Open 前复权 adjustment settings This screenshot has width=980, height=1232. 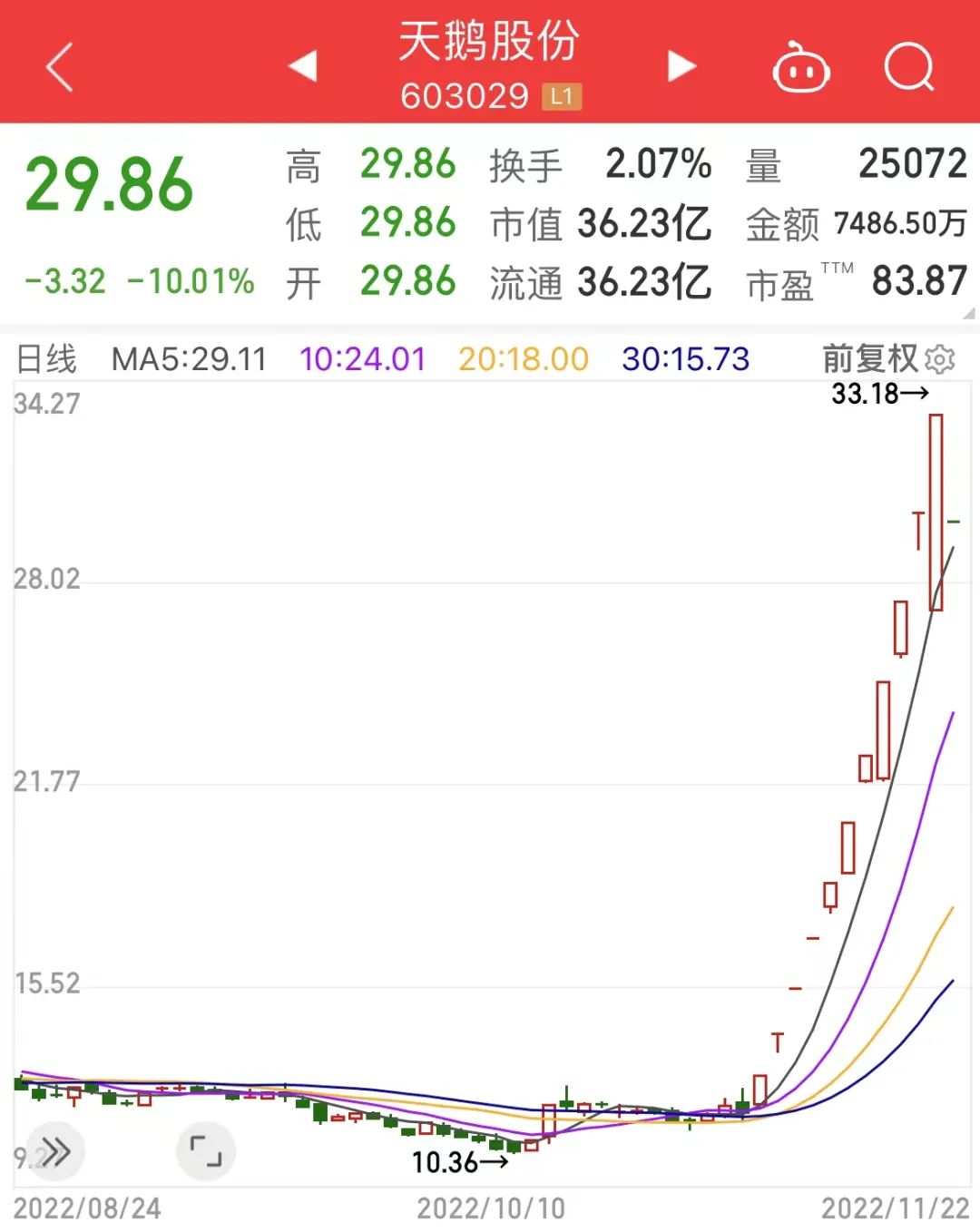888,359
